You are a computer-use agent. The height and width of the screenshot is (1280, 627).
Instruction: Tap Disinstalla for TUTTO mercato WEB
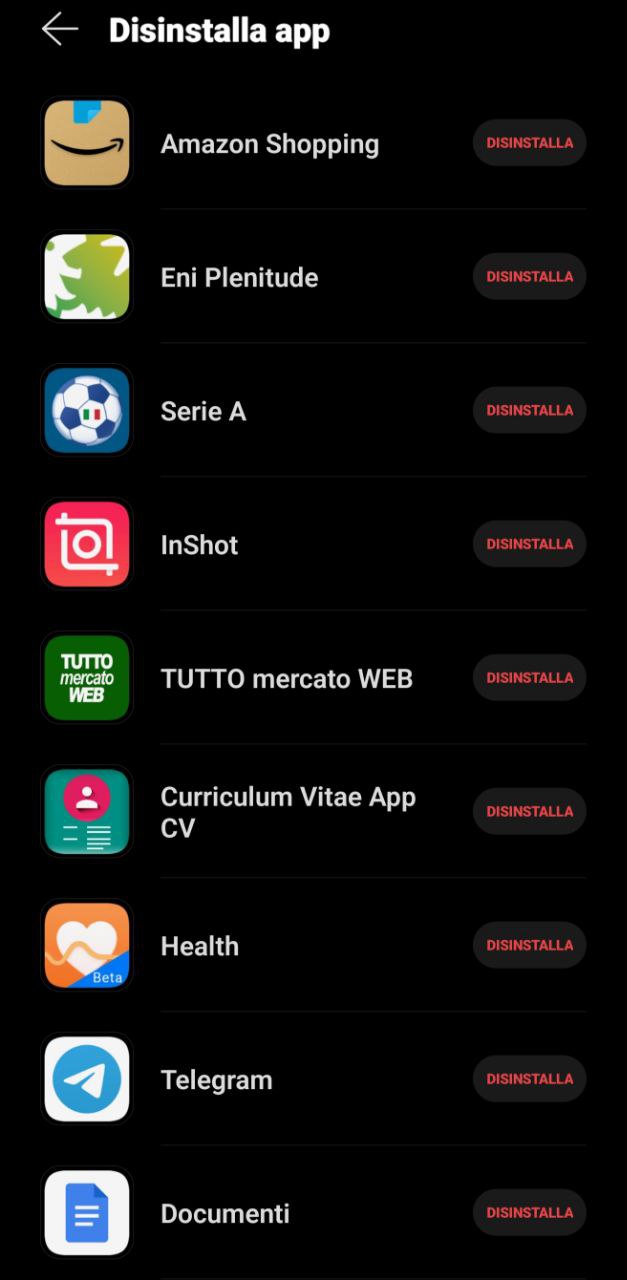coord(529,678)
